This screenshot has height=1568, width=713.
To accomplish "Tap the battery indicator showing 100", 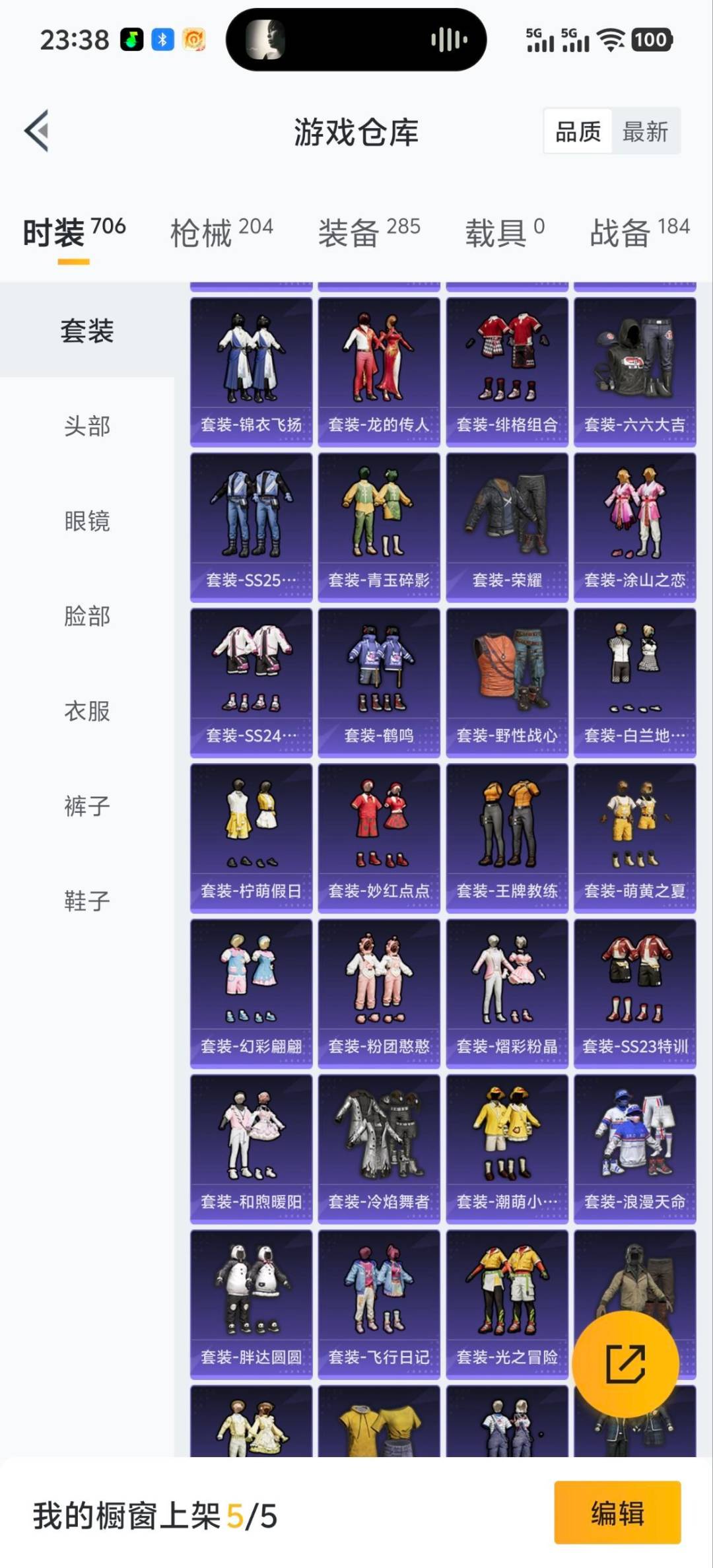I will pyautogui.click(x=650, y=40).
